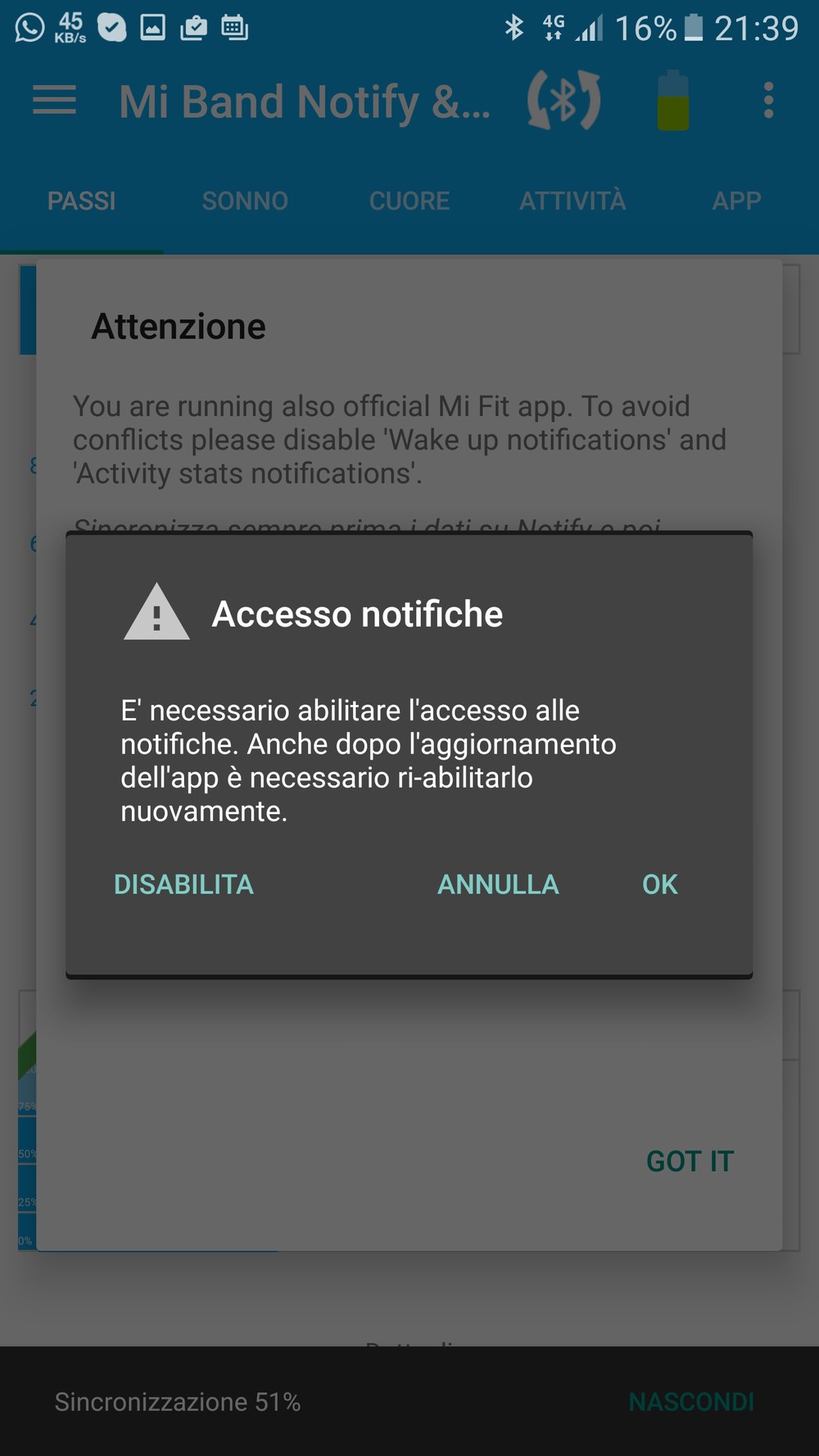Hide sync progress with NASCONDI
The width and height of the screenshot is (819, 1456).
point(691,1402)
